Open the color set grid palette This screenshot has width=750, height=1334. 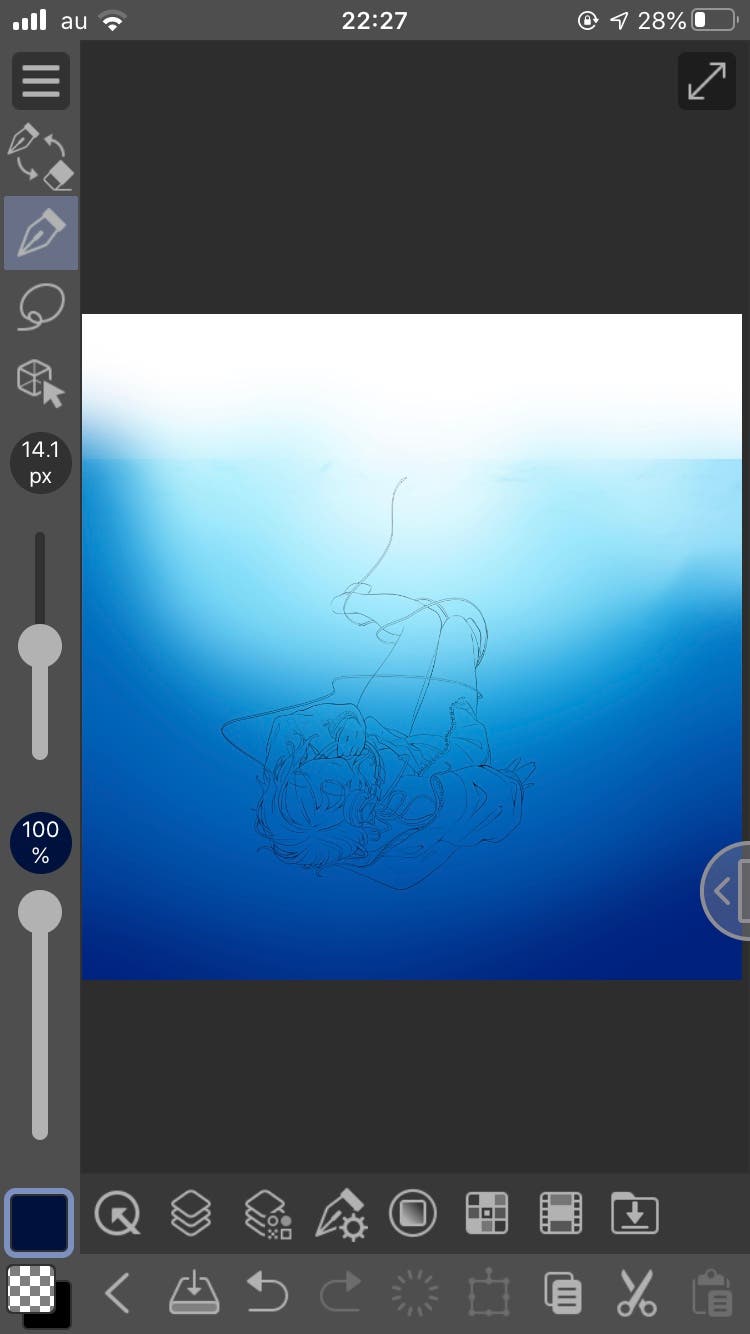[x=487, y=1214]
